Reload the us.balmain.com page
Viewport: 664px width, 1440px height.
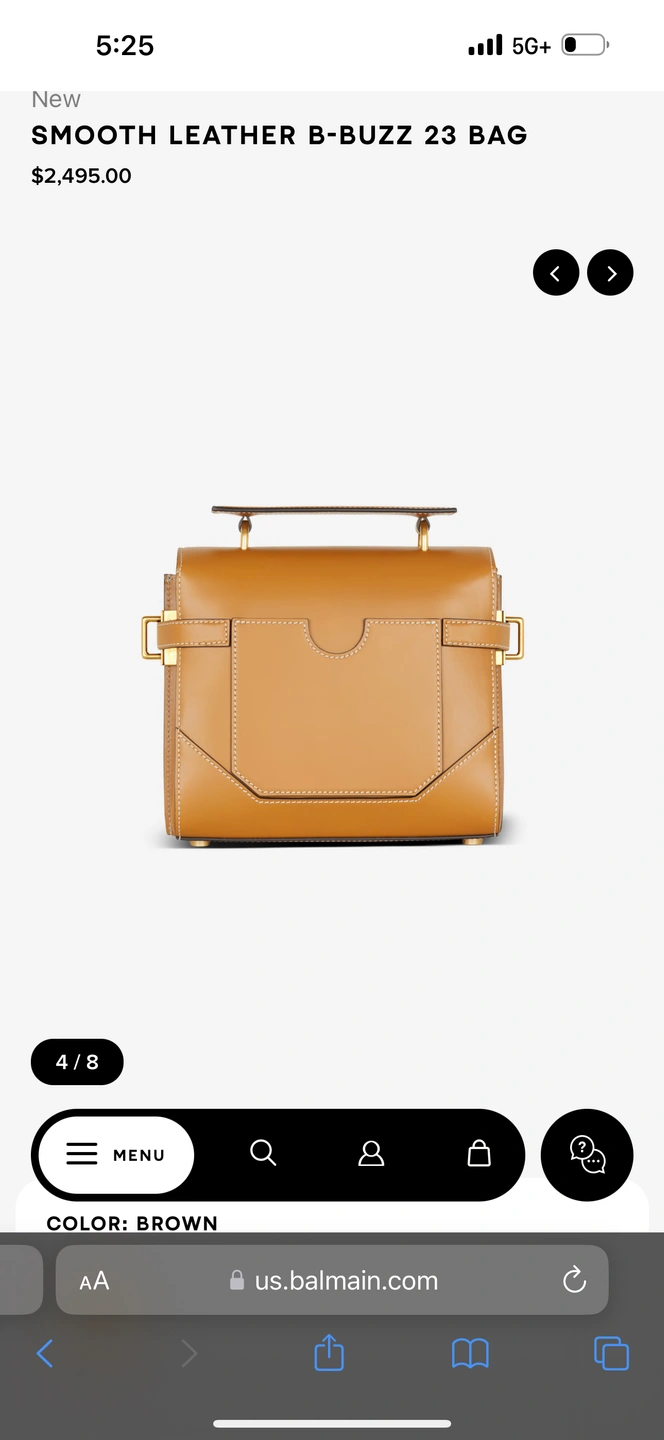click(574, 1280)
